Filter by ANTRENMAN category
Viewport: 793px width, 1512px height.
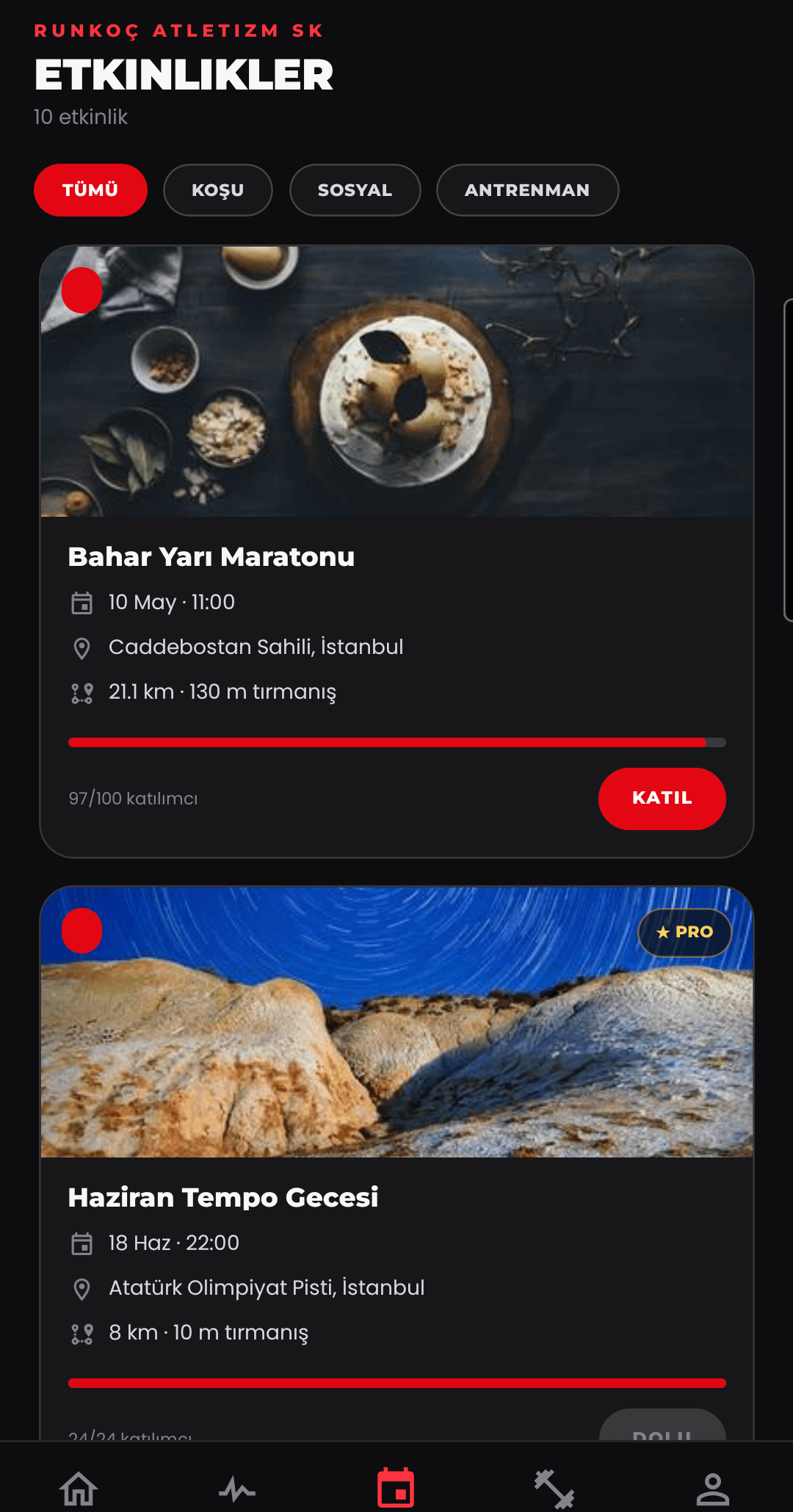(527, 190)
